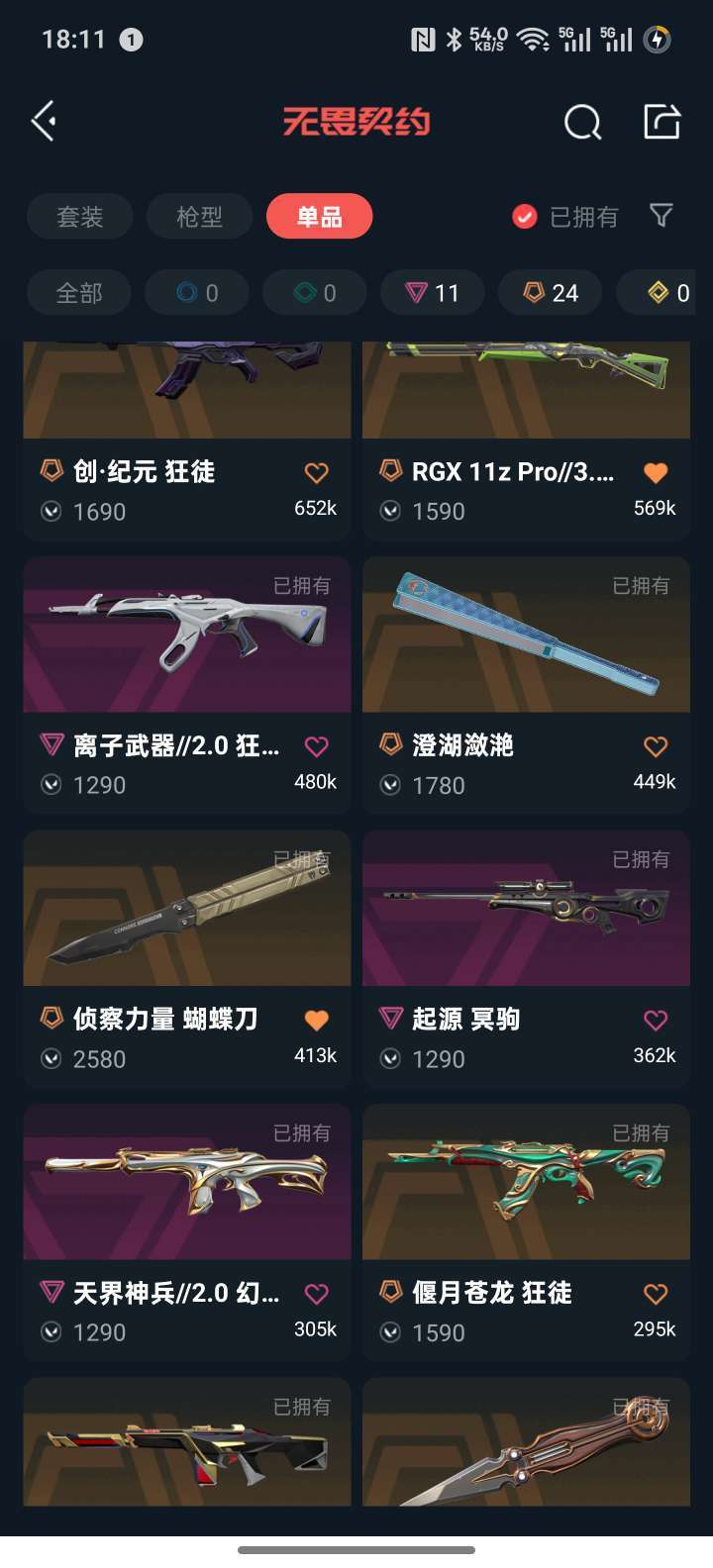
Task: Unfavorite the 侦察力量 蝴蝶刀 skin
Action: click(x=316, y=1019)
